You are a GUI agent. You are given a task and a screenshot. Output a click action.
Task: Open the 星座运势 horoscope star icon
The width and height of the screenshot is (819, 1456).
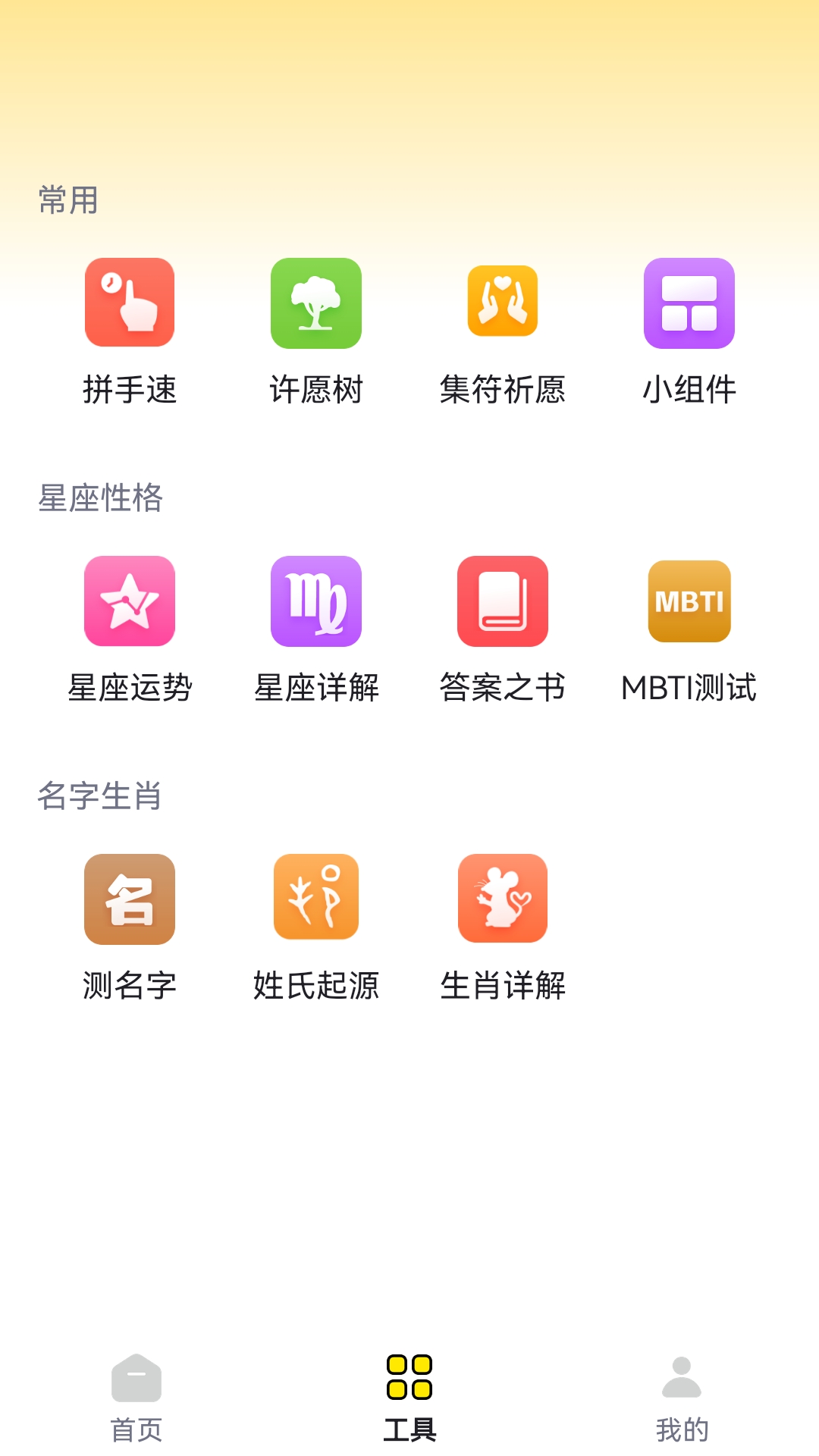[129, 601]
